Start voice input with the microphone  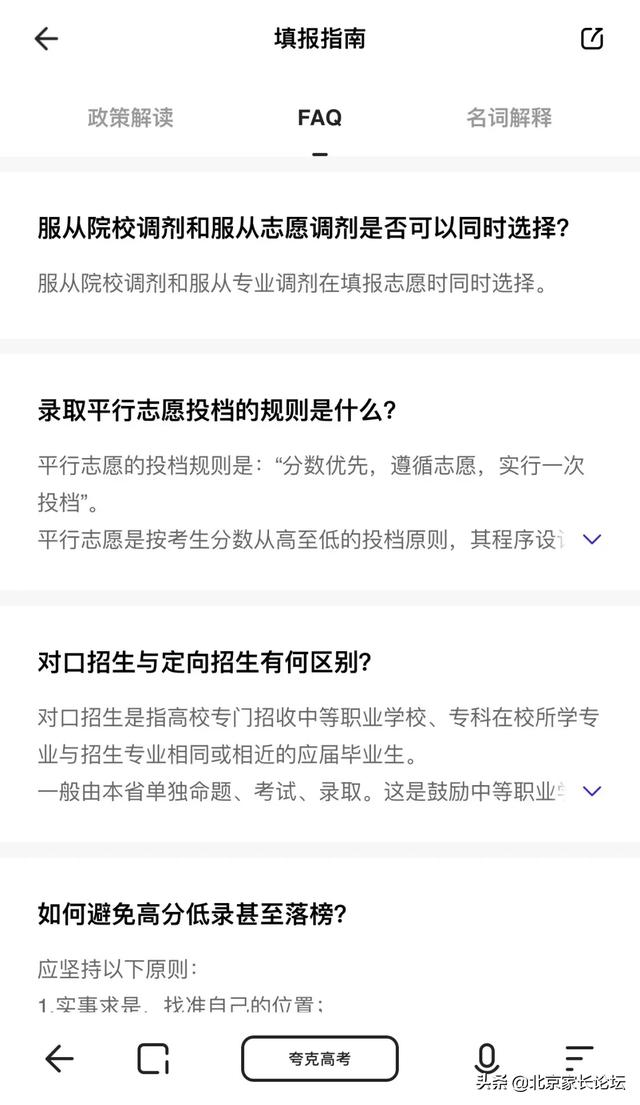[x=486, y=1058]
